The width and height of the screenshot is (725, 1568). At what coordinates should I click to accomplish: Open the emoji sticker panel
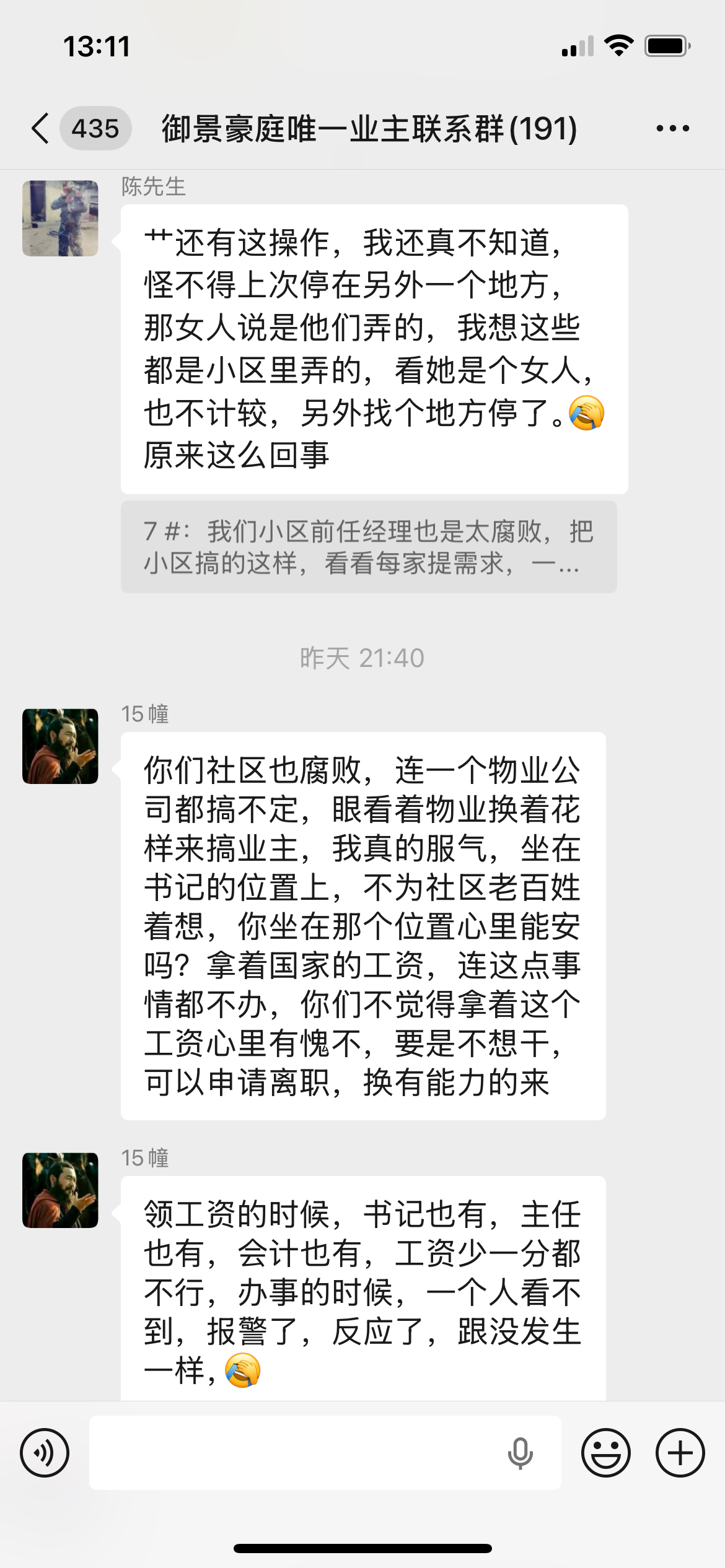[x=605, y=1453]
